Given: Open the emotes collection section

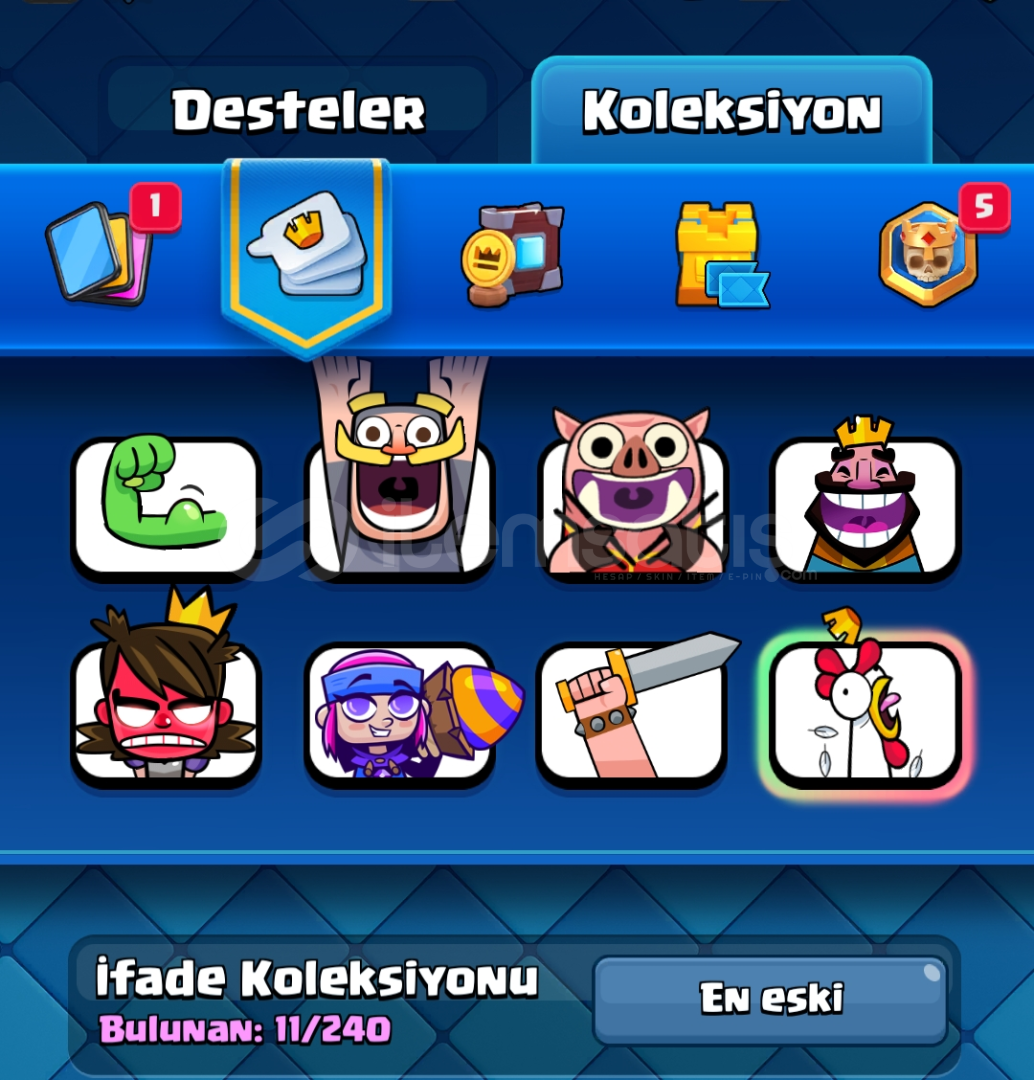Looking at the screenshot, I should click(x=306, y=248).
